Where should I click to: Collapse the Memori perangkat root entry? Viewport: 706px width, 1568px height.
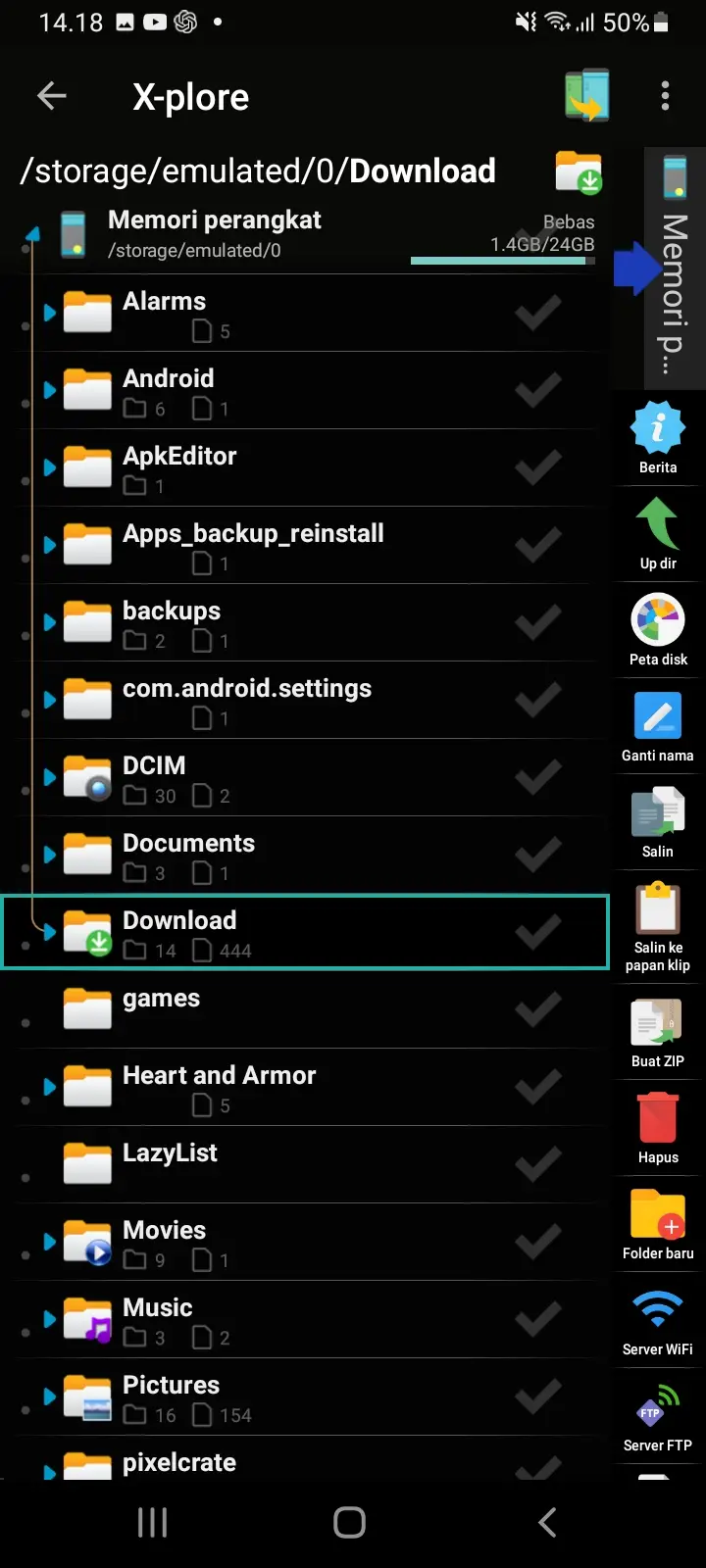click(33, 234)
